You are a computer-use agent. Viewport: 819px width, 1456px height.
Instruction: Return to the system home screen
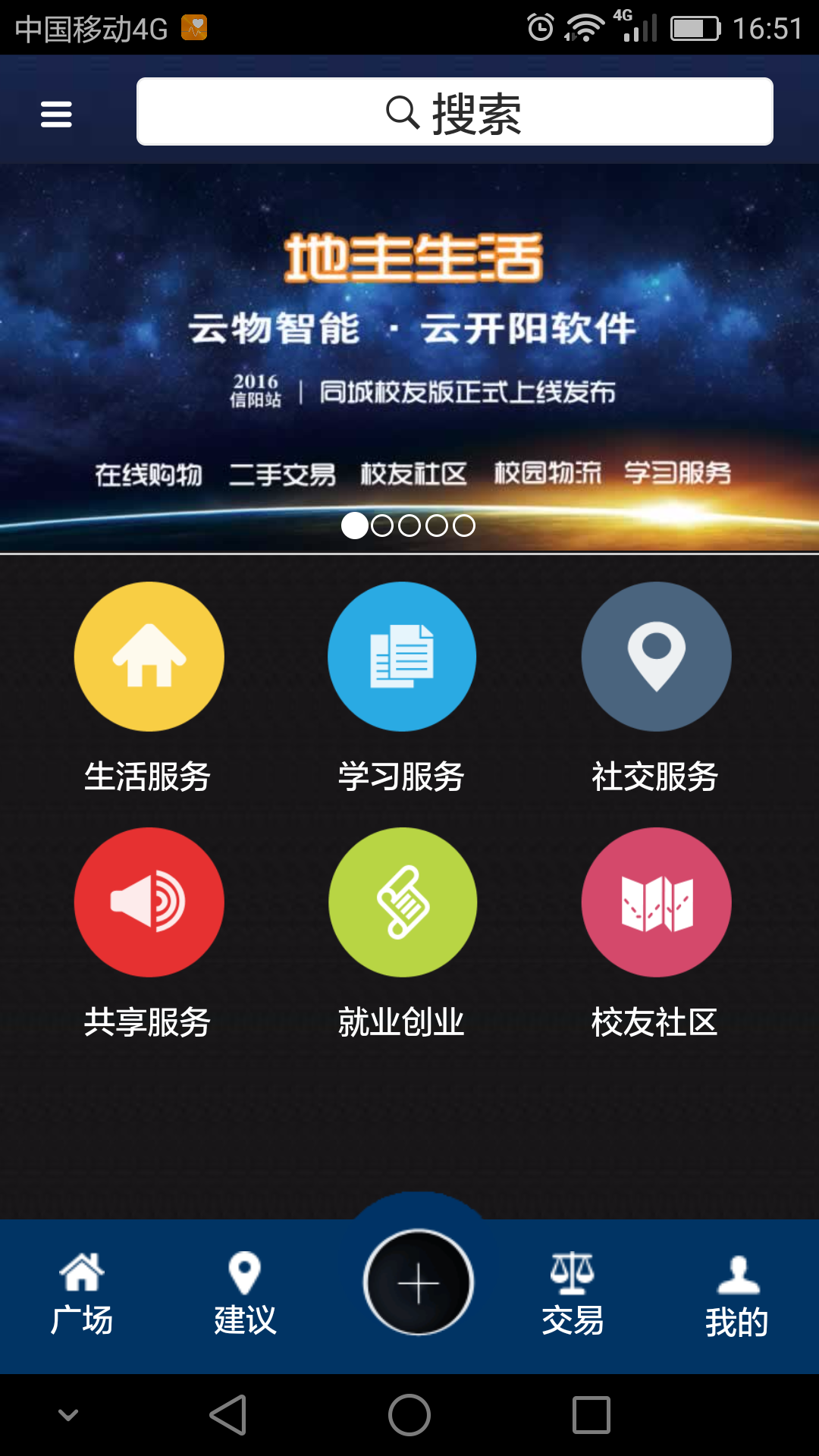click(409, 1415)
